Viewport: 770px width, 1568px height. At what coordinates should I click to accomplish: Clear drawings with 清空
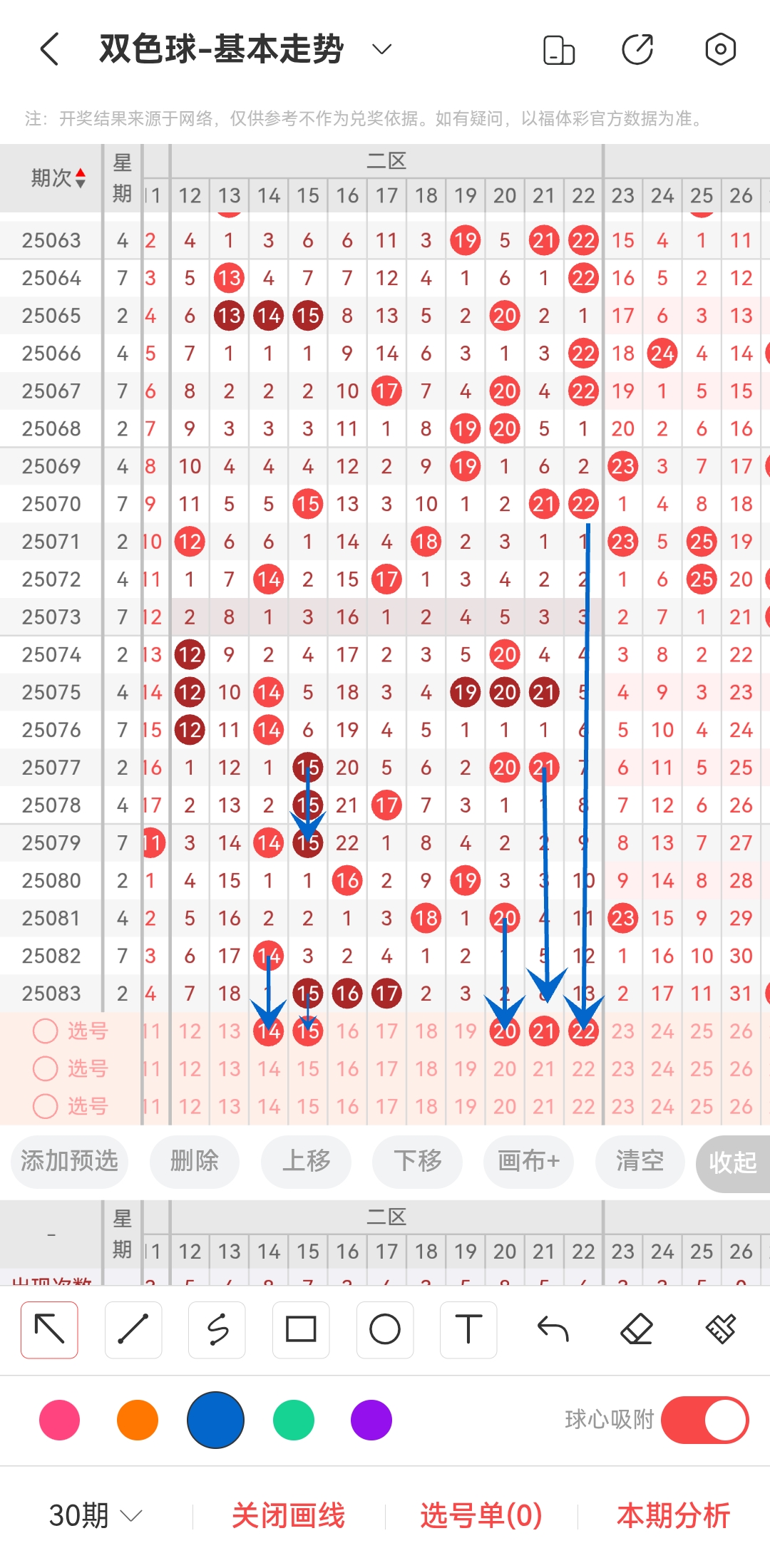(640, 1161)
